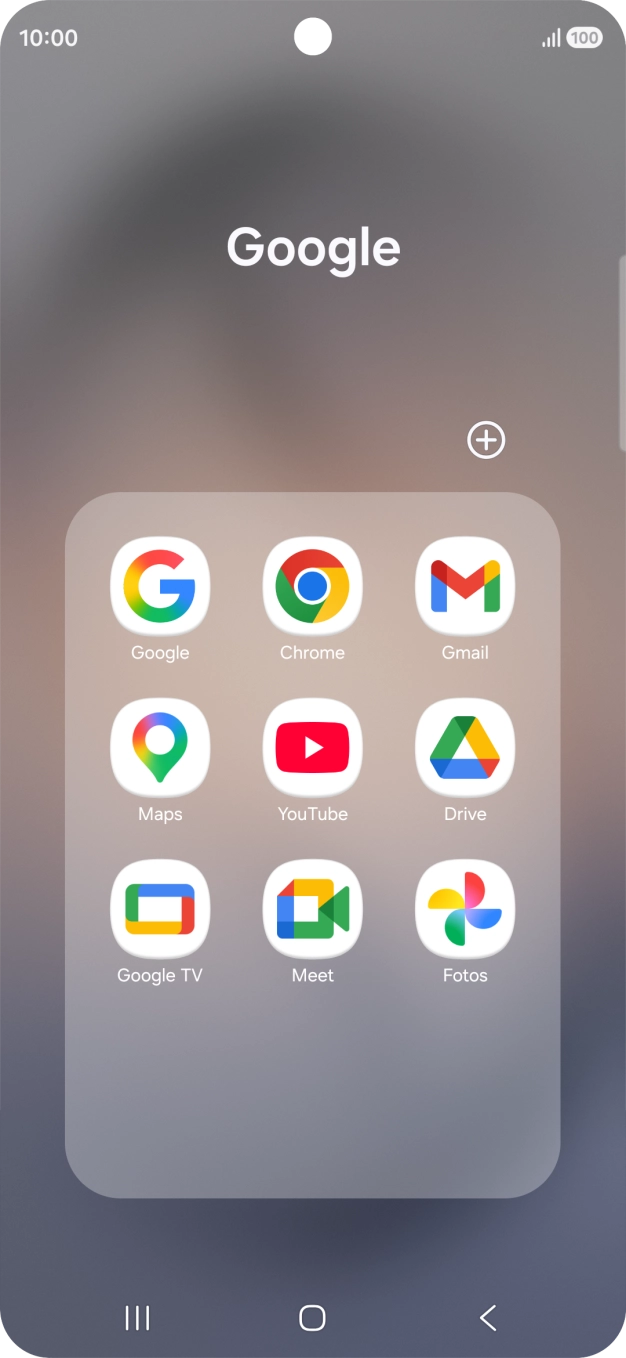Launch YouTube

(x=312, y=748)
